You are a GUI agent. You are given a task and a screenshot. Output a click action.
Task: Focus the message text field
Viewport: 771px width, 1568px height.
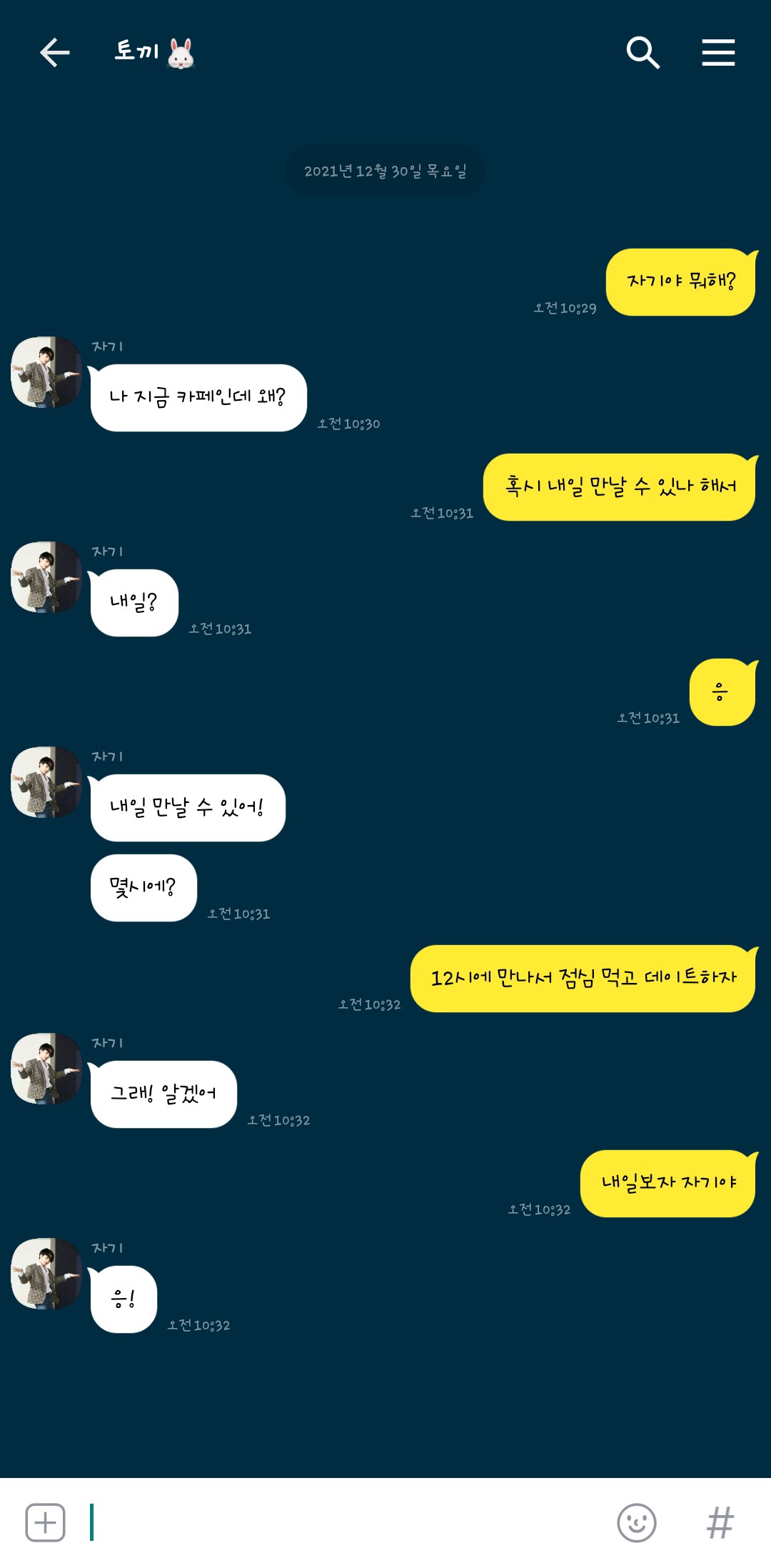343,1522
